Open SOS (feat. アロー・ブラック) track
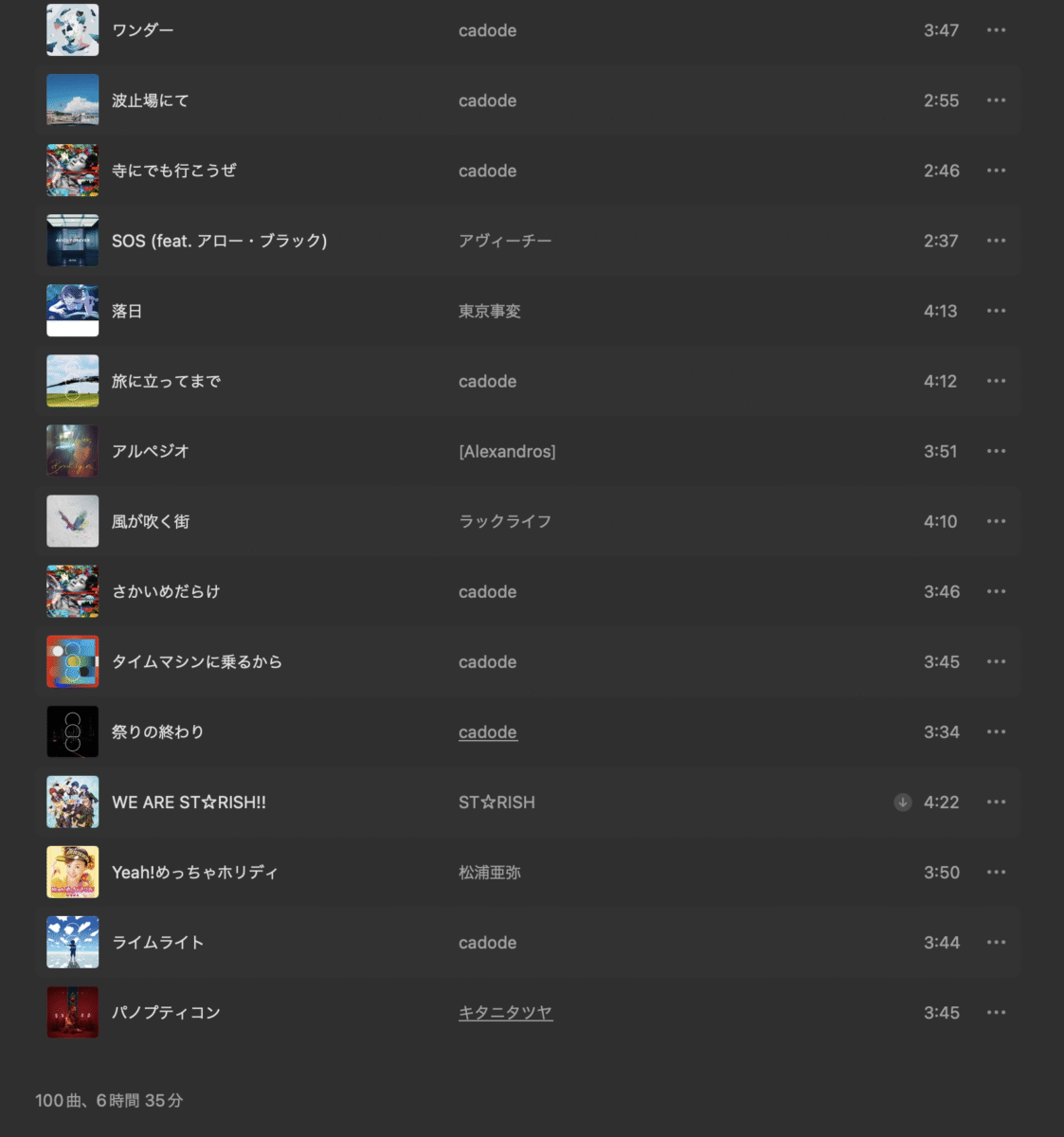The image size is (1064, 1137). point(219,241)
